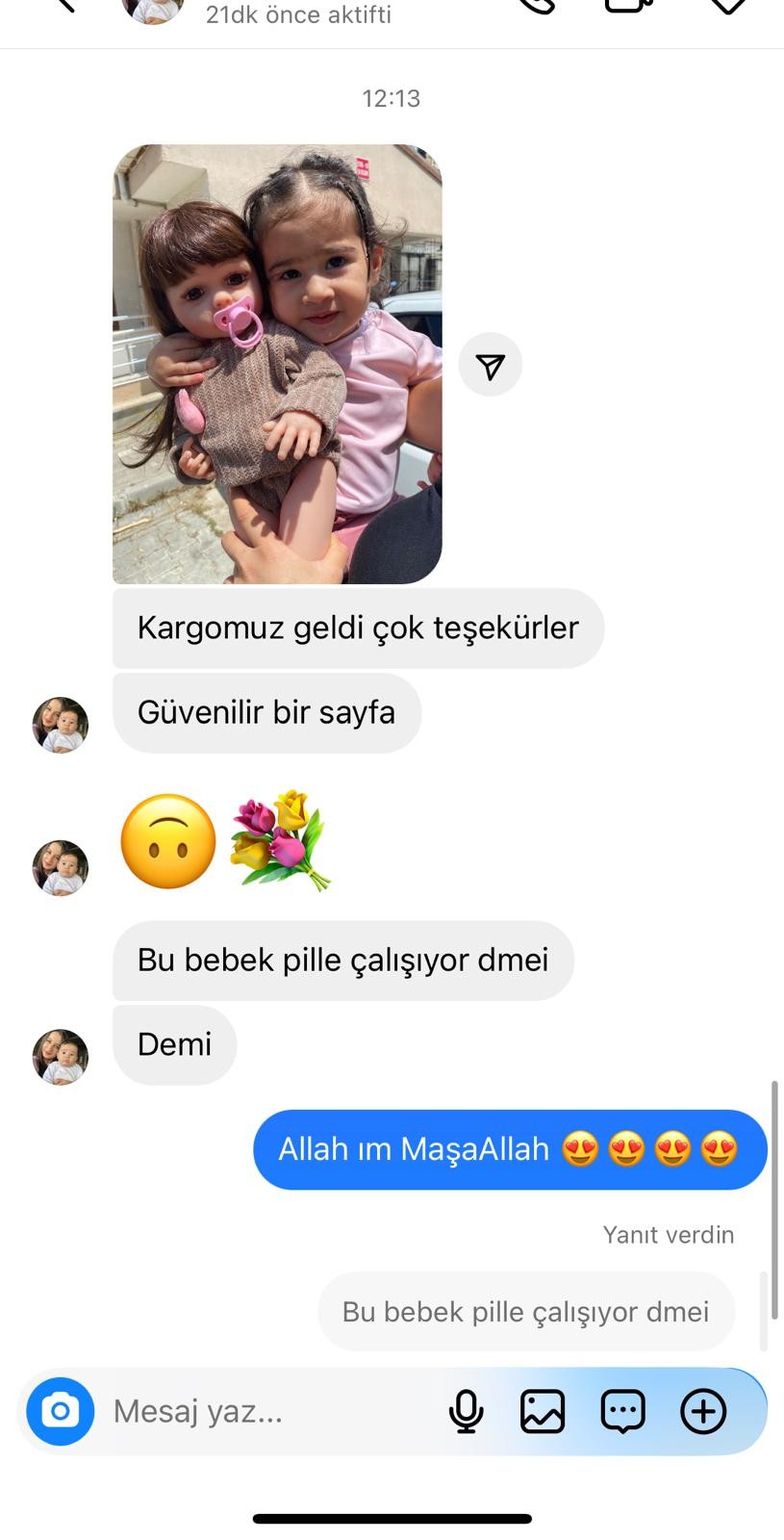Start a voice call
Image resolution: width=784 pixels, height=1540 pixels.
(x=537, y=5)
